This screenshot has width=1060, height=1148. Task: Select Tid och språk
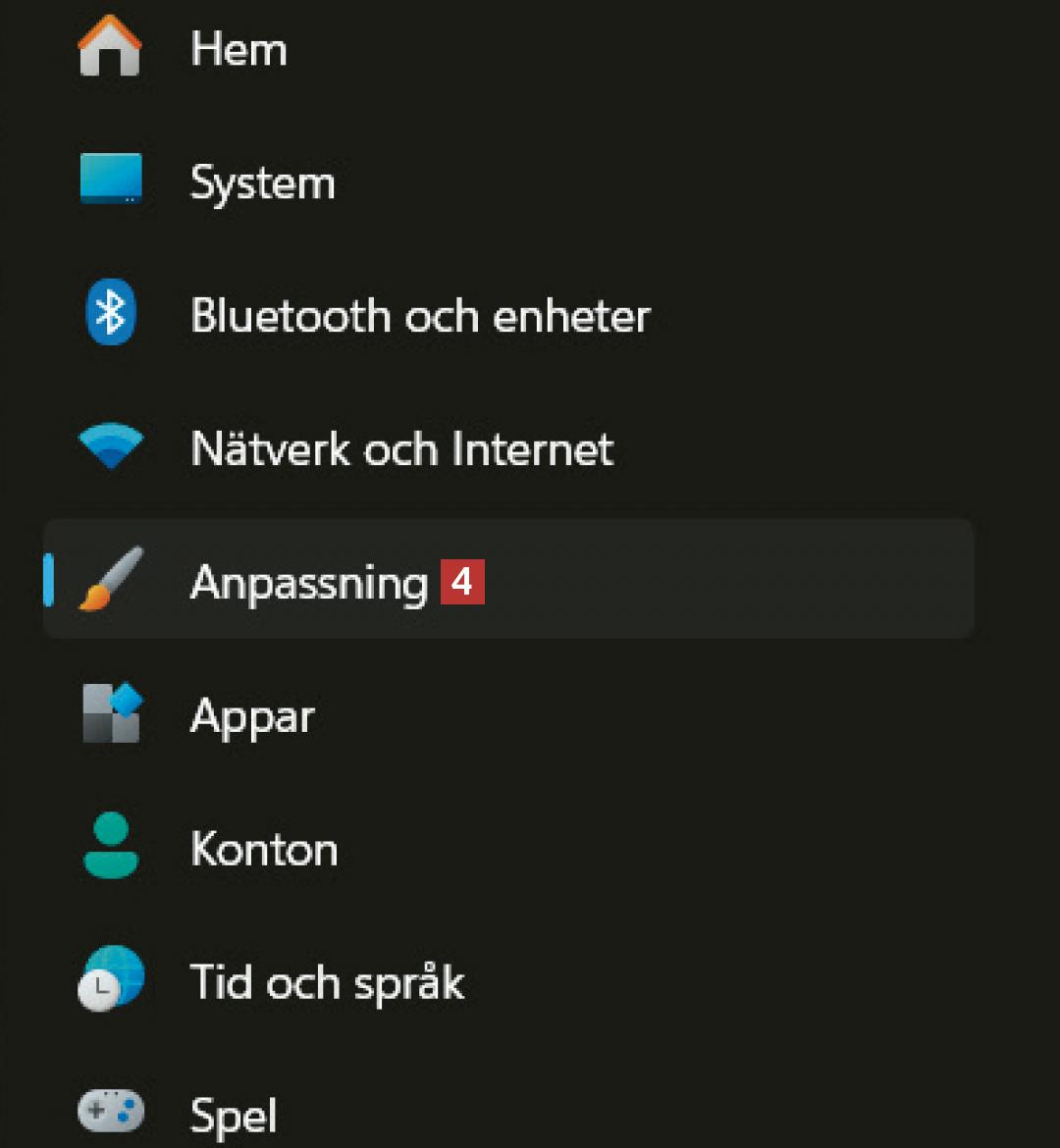click(327, 982)
